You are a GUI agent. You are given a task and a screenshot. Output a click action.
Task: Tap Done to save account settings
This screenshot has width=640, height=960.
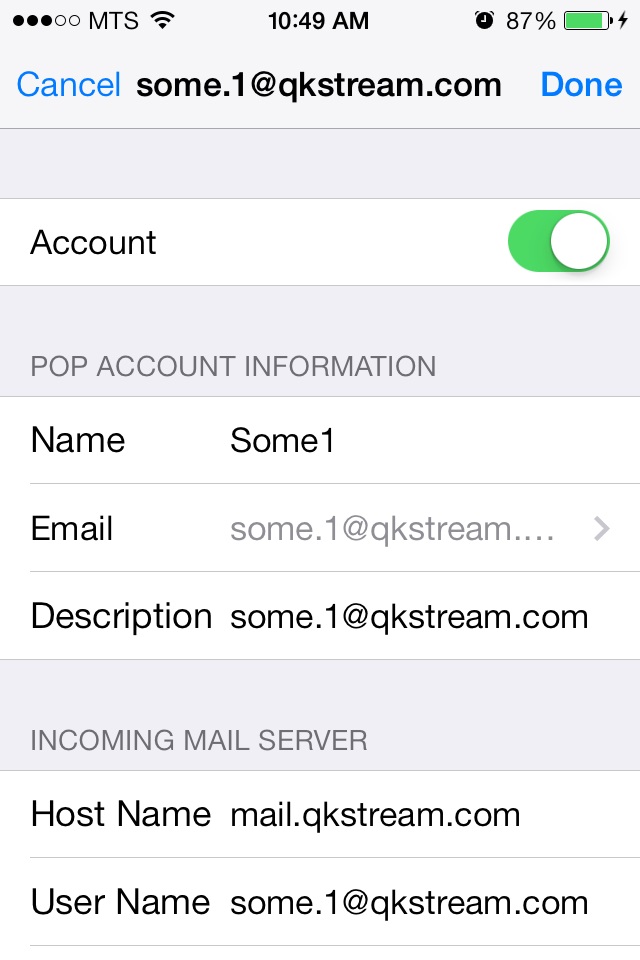pos(581,85)
